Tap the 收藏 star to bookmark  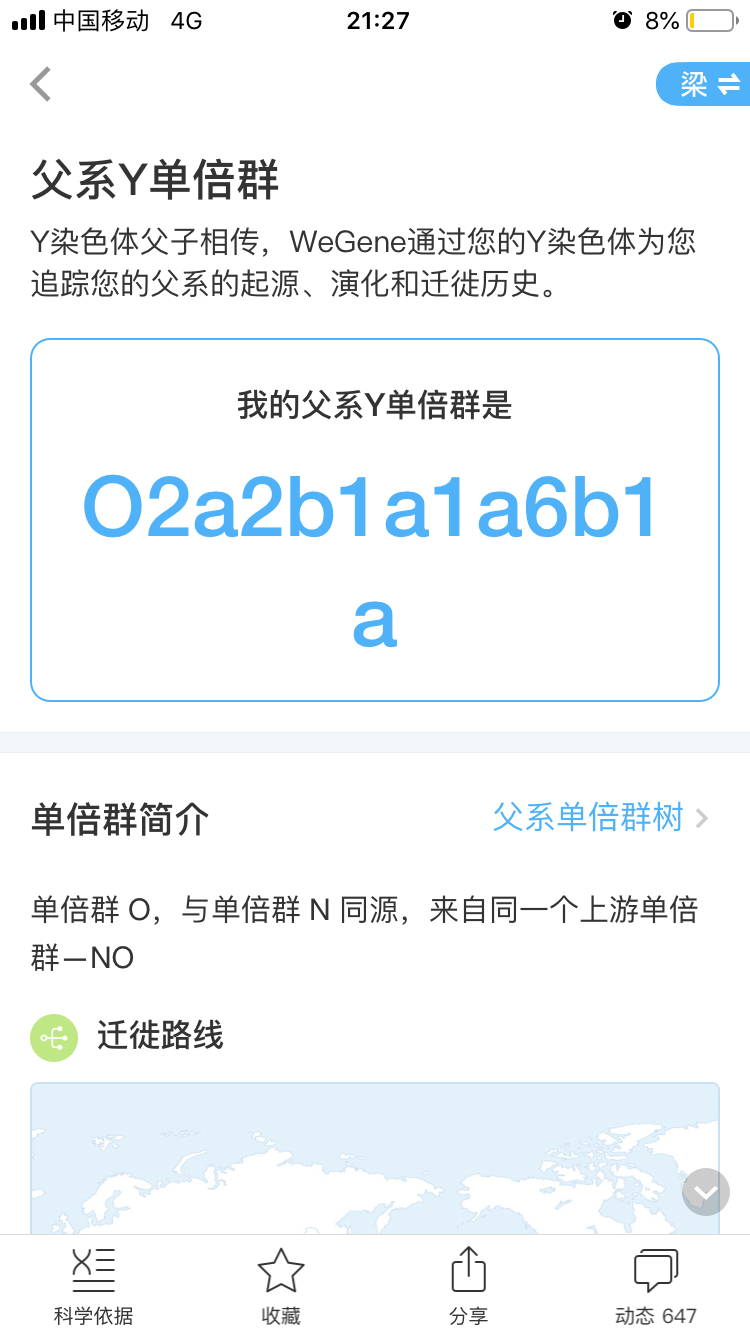[x=281, y=1286]
